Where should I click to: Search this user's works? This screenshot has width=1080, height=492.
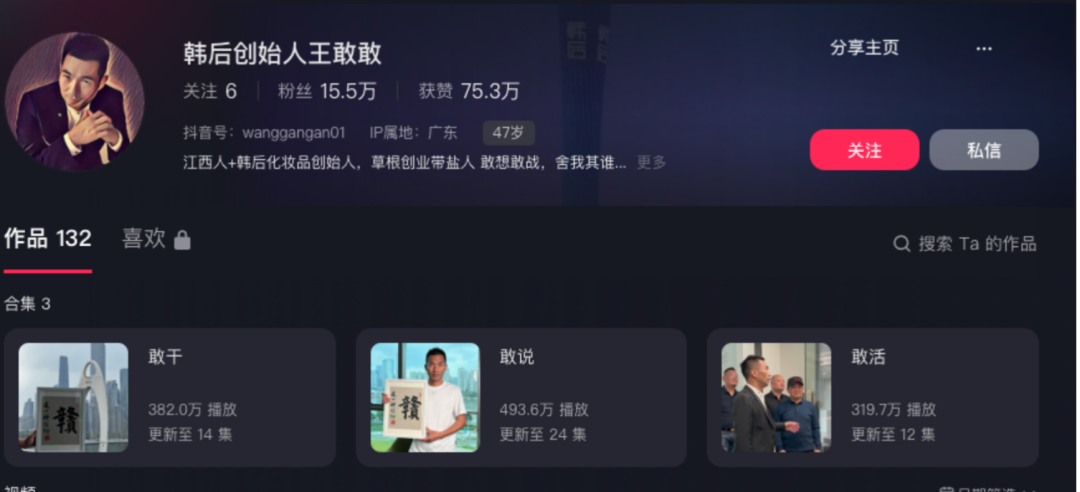click(x=964, y=243)
